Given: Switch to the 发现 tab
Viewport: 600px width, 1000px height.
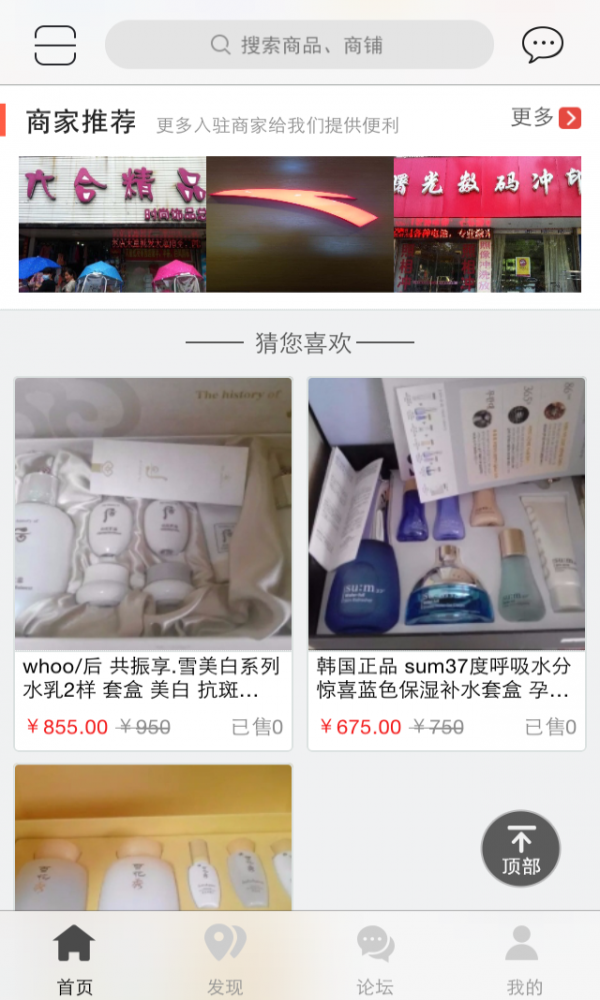Looking at the screenshot, I should click(x=225, y=958).
